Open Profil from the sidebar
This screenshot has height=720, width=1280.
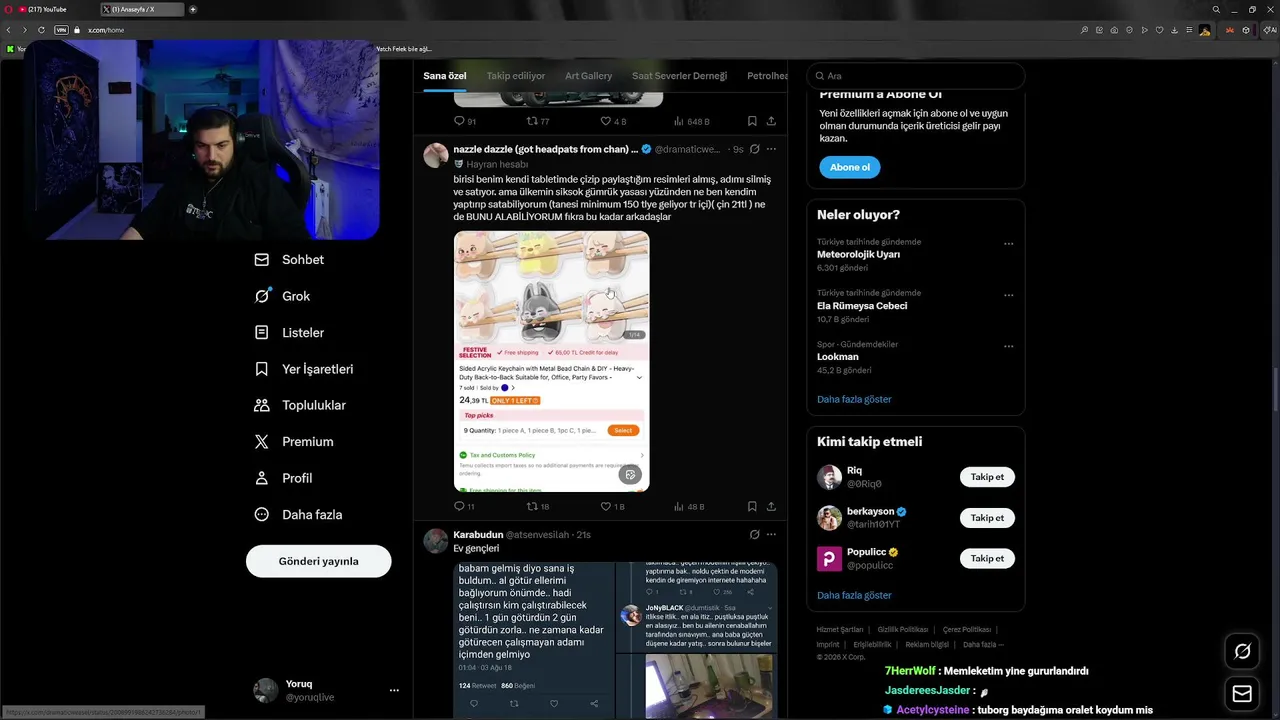(x=296, y=478)
